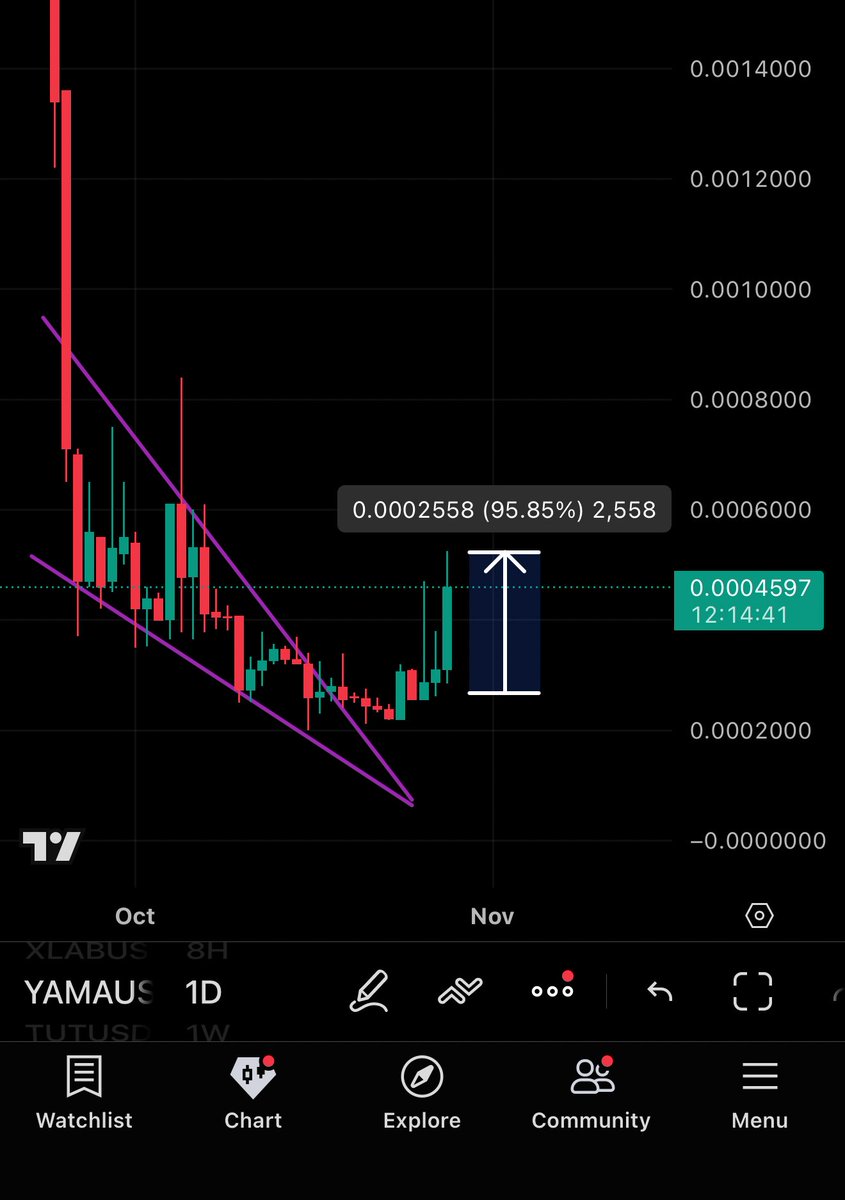Change the YAMAUS symbol
845x1200 pixels.
coord(88,992)
